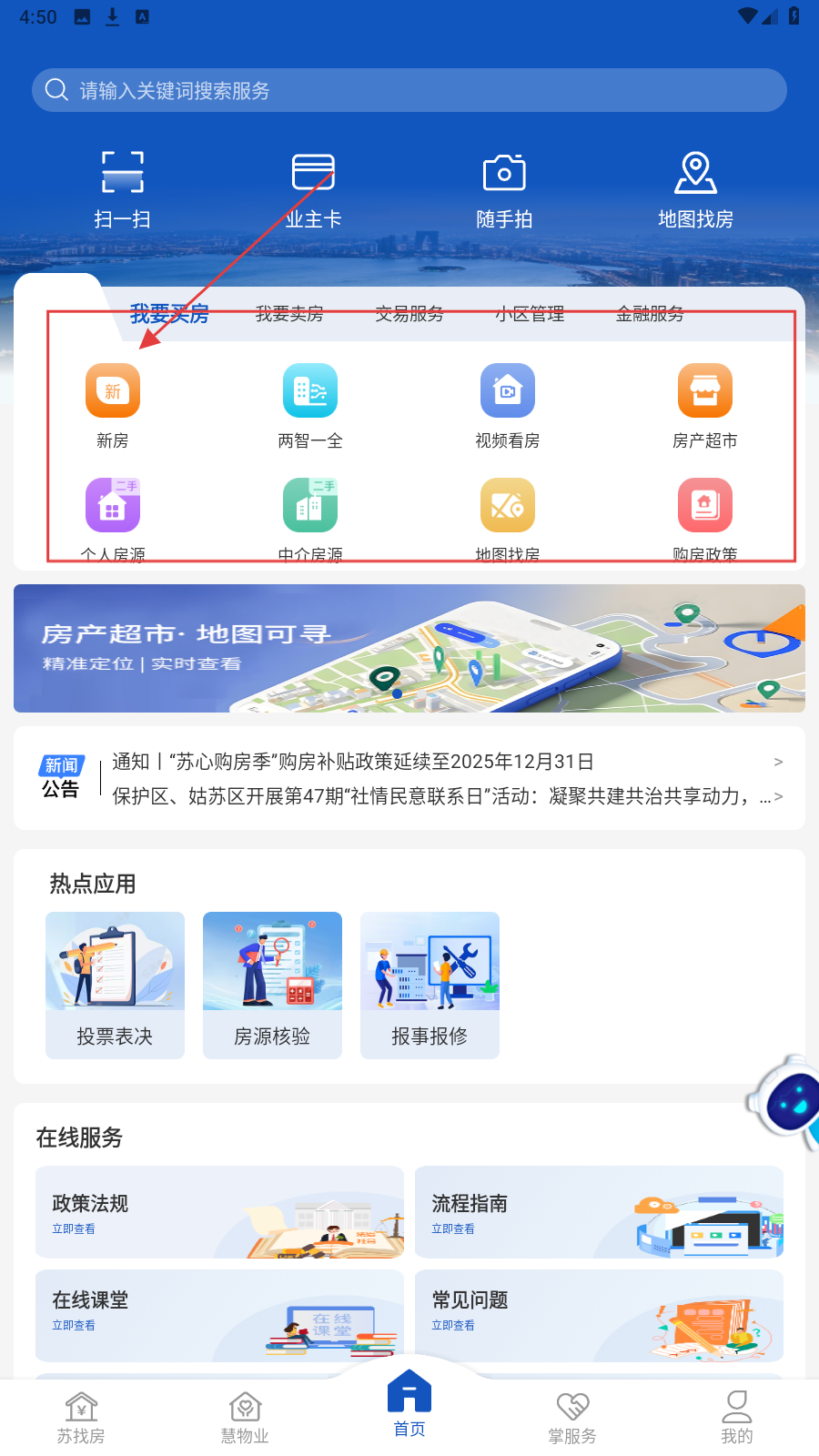Open 新房 listings
Viewport: 819px width, 1456px height.
pos(113,405)
